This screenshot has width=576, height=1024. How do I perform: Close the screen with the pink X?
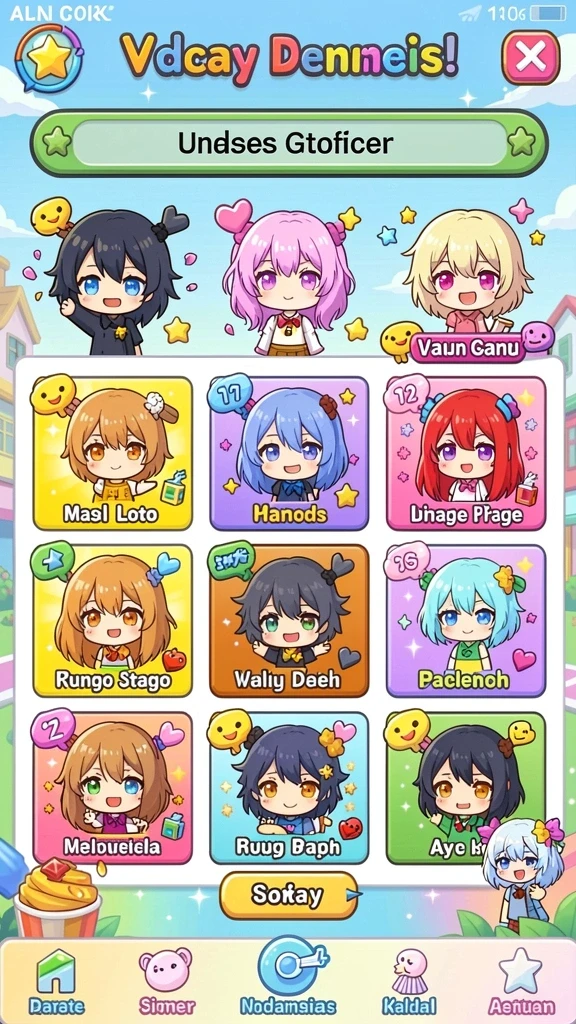tap(530, 58)
